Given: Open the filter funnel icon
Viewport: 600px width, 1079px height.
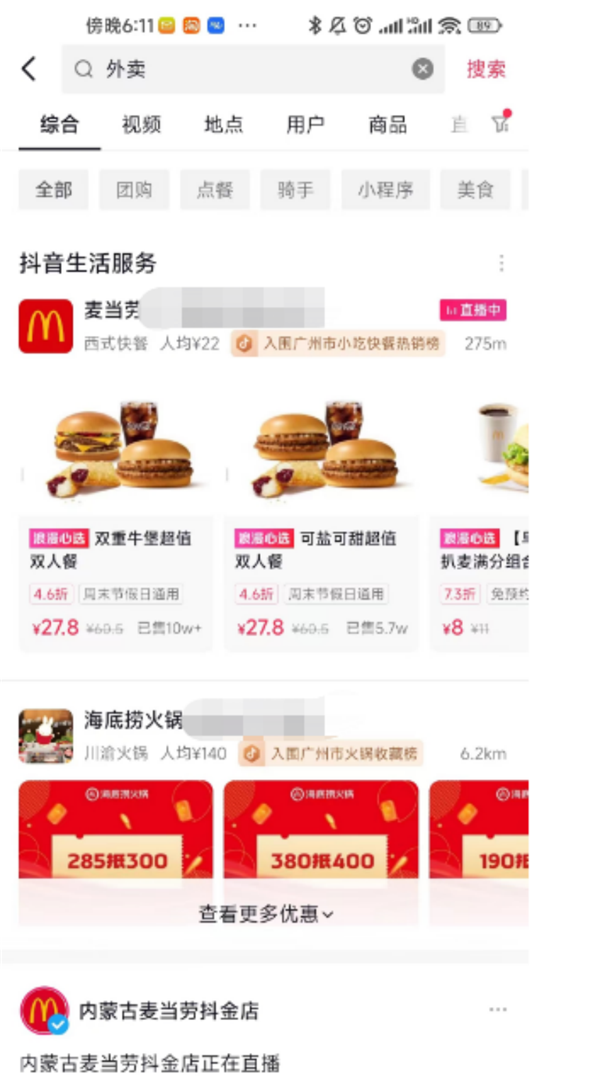Looking at the screenshot, I should (x=500, y=123).
